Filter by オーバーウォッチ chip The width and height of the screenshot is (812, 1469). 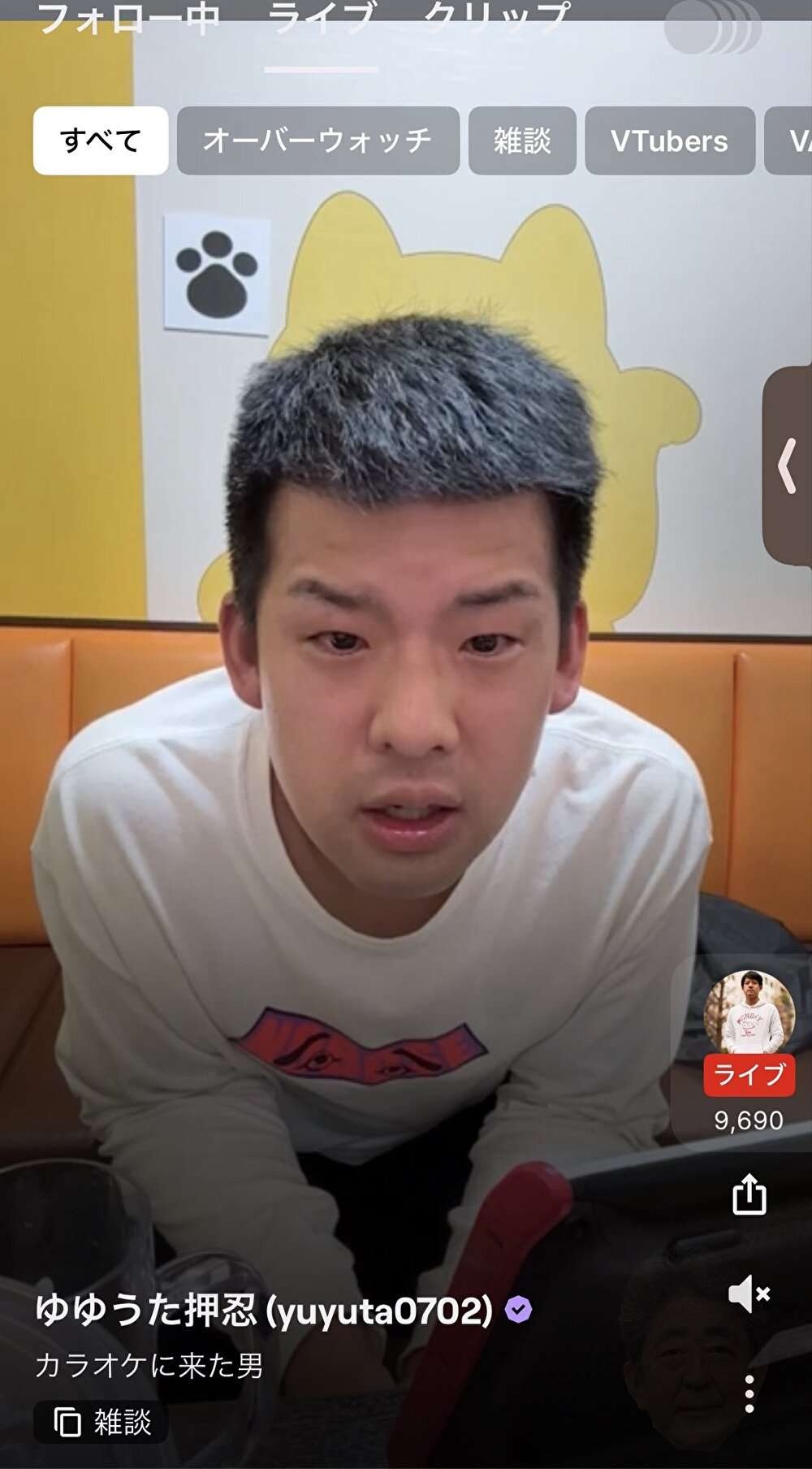pyautogui.click(x=317, y=141)
